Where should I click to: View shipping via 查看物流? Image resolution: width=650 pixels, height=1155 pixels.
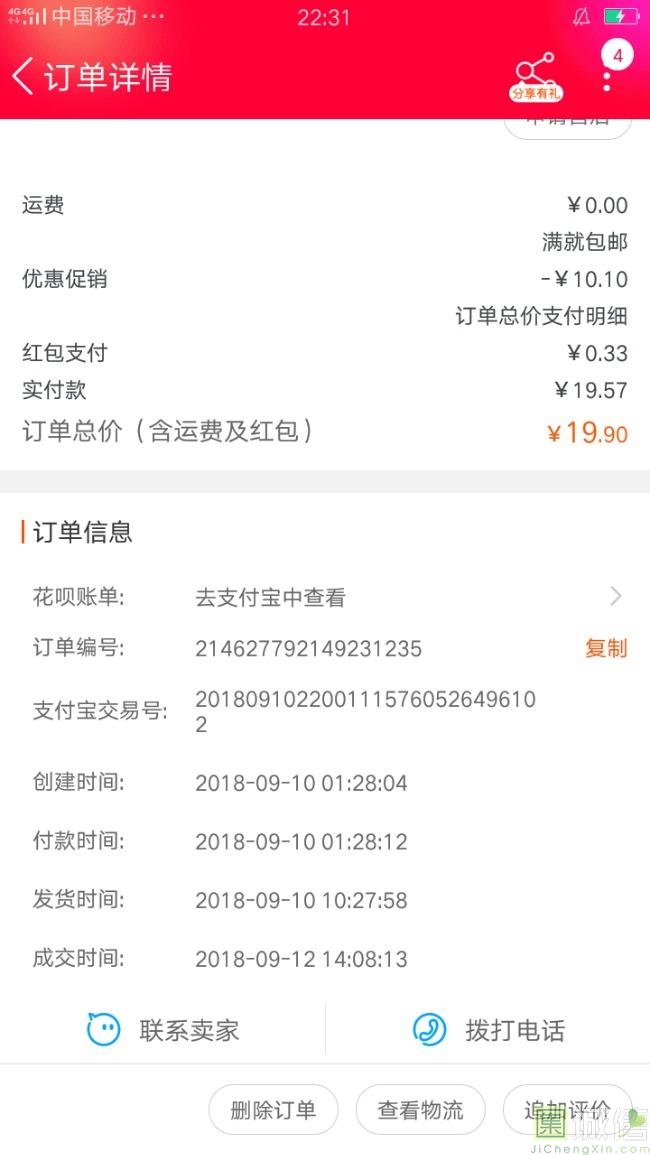point(420,1110)
